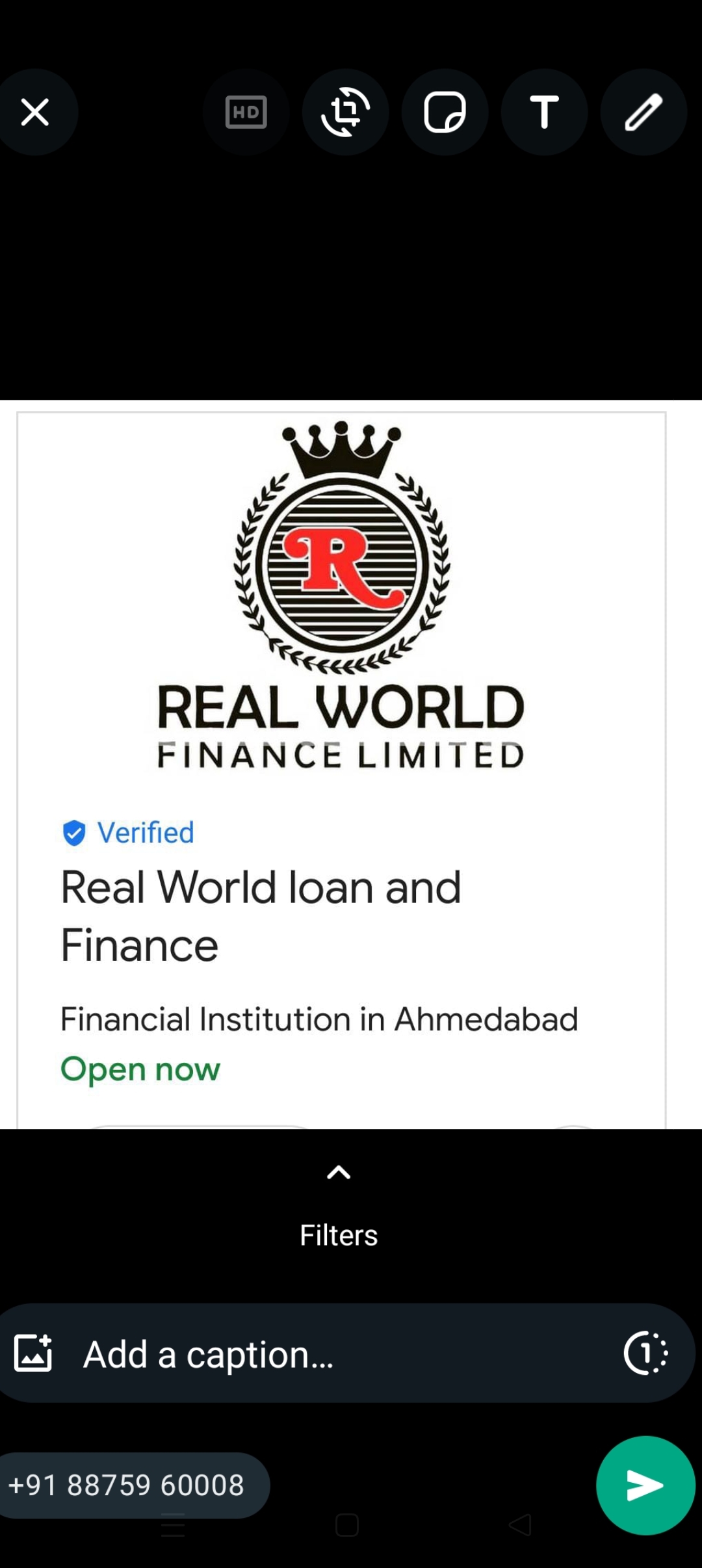Open the pencil drawing tool
The height and width of the screenshot is (1568, 702).
(643, 112)
